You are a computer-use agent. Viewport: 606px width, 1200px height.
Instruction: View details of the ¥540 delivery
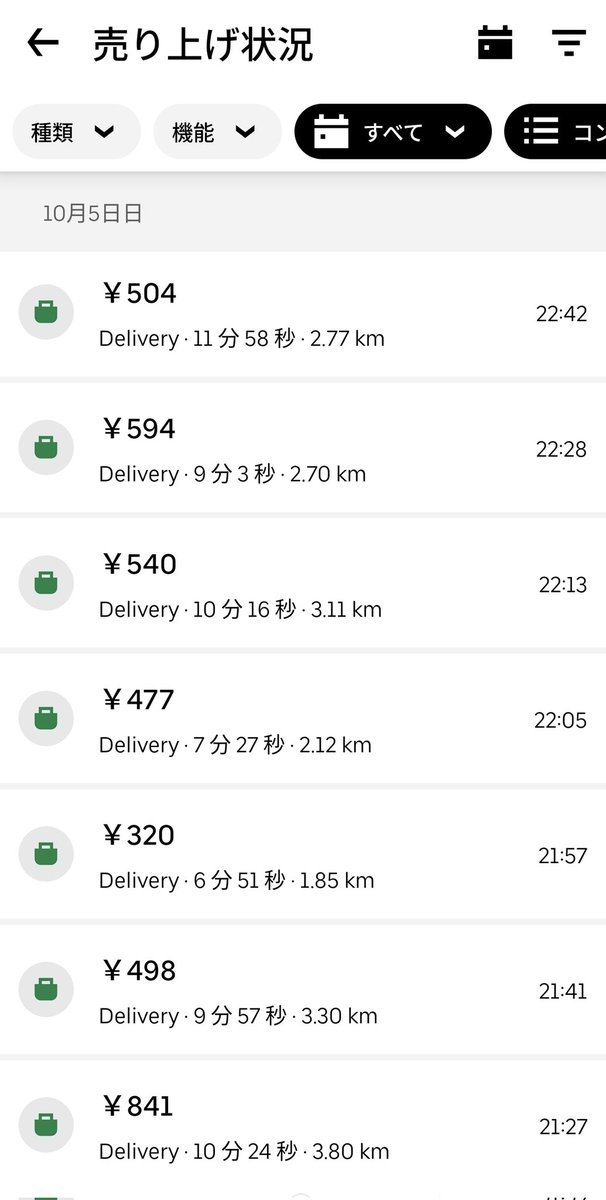pyautogui.click(x=303, y=585)
